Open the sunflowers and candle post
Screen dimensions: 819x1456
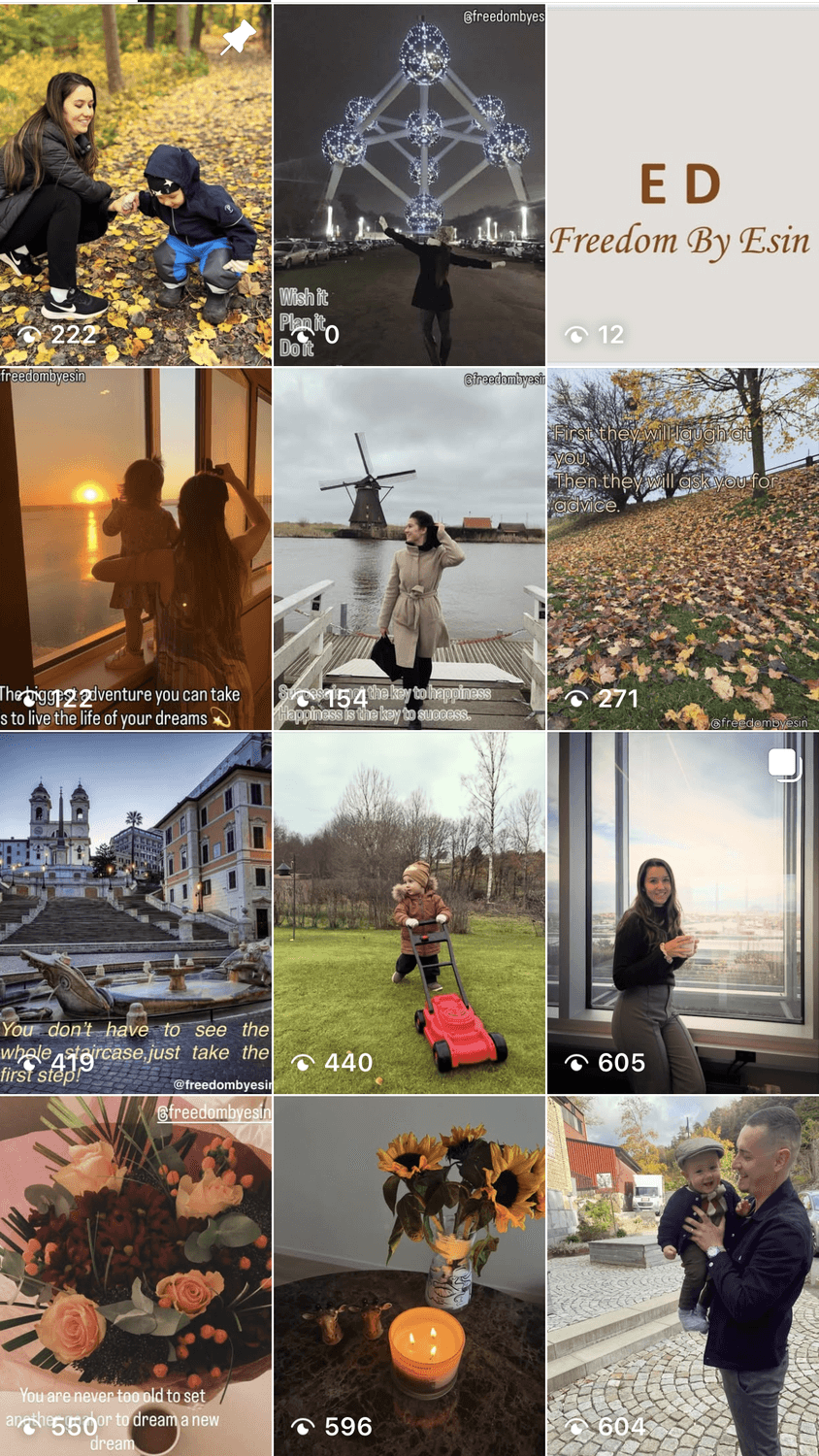click(409, 1275)
